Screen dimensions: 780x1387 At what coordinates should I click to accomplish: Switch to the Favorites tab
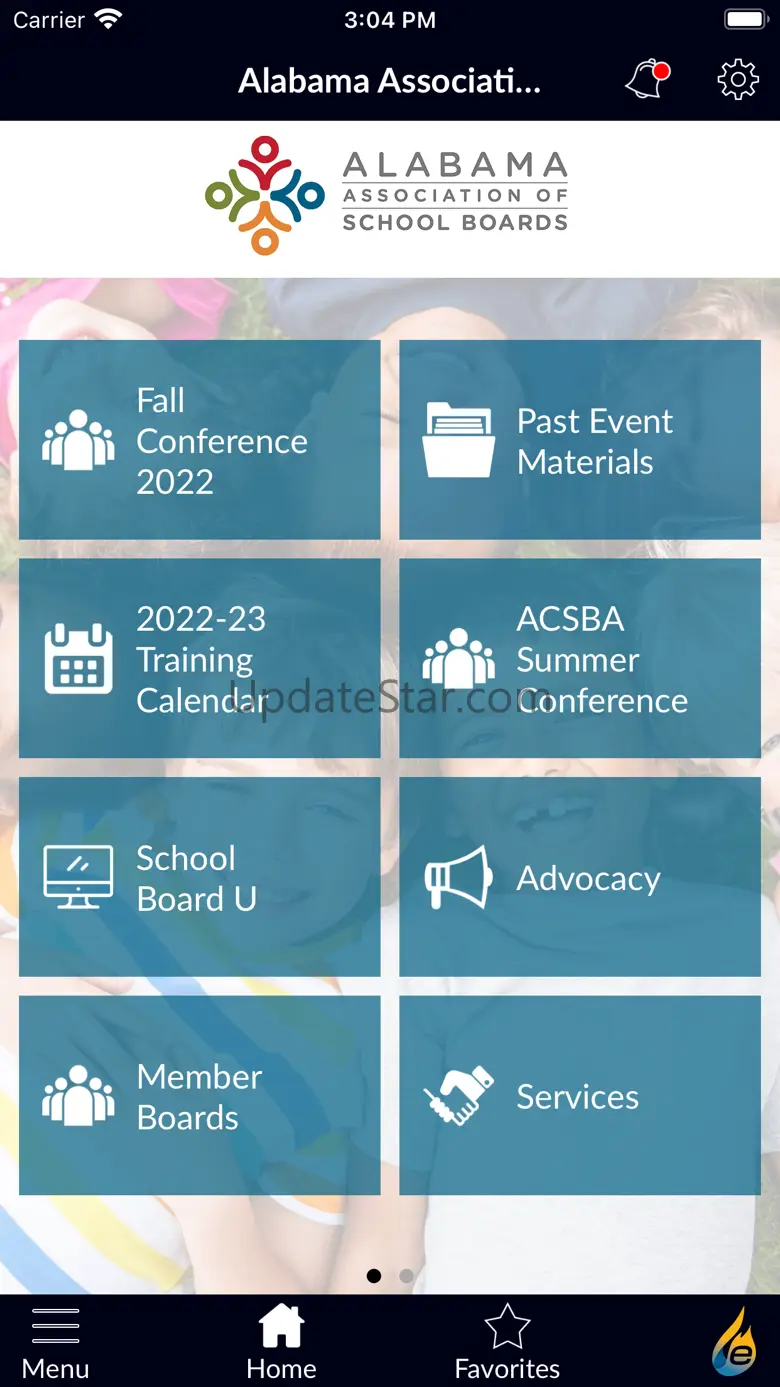[x=507, y=1342]
